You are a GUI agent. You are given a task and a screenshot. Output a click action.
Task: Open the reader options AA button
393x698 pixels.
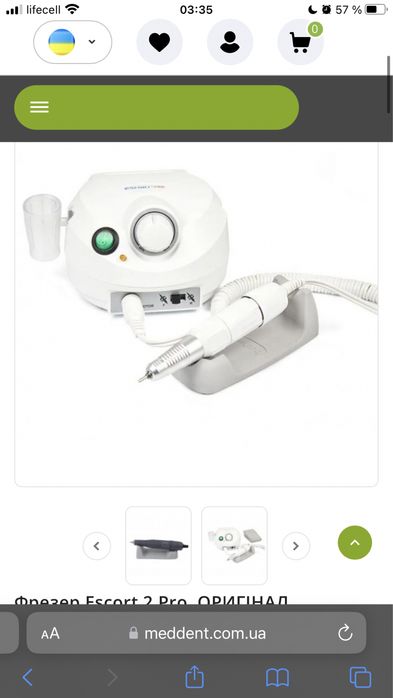tap(50, 633)
